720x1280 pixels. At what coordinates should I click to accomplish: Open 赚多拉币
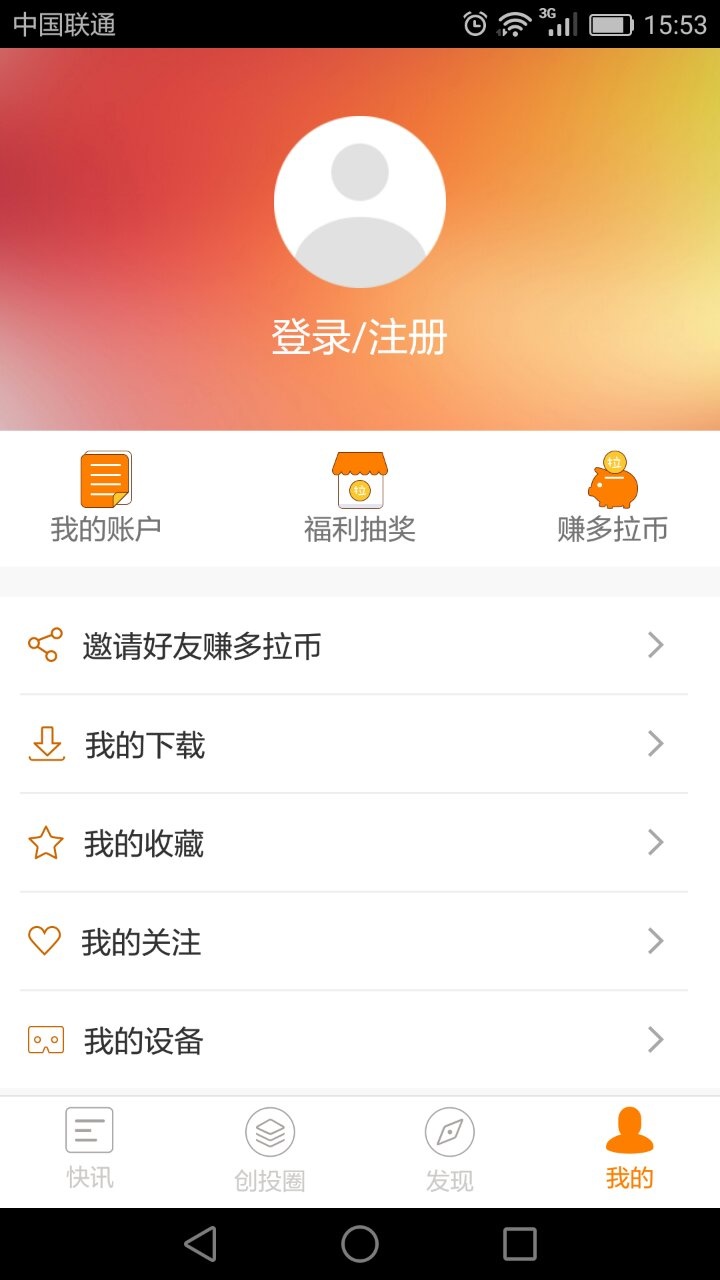tap(613, 497)
